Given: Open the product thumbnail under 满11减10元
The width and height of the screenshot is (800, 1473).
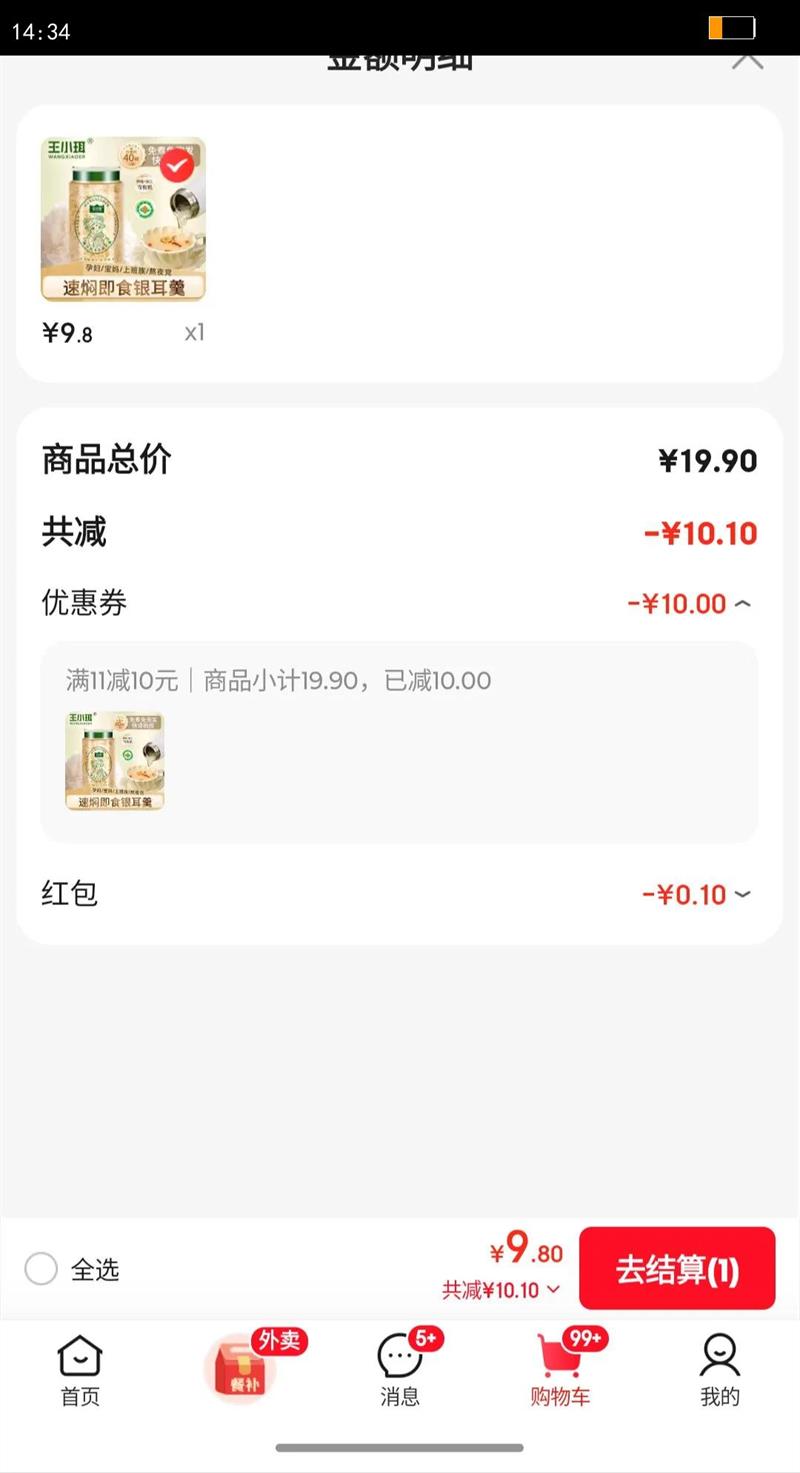Looking at the screenshot, I should click(x=115, y=761).
